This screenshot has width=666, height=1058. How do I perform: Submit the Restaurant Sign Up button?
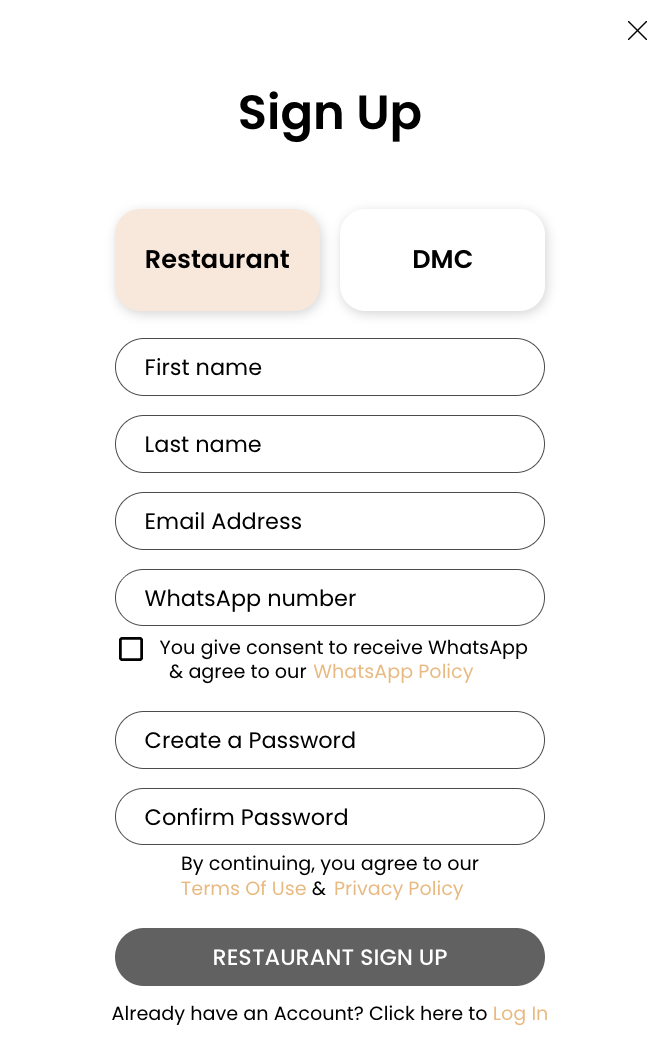[x=330, y=957]
